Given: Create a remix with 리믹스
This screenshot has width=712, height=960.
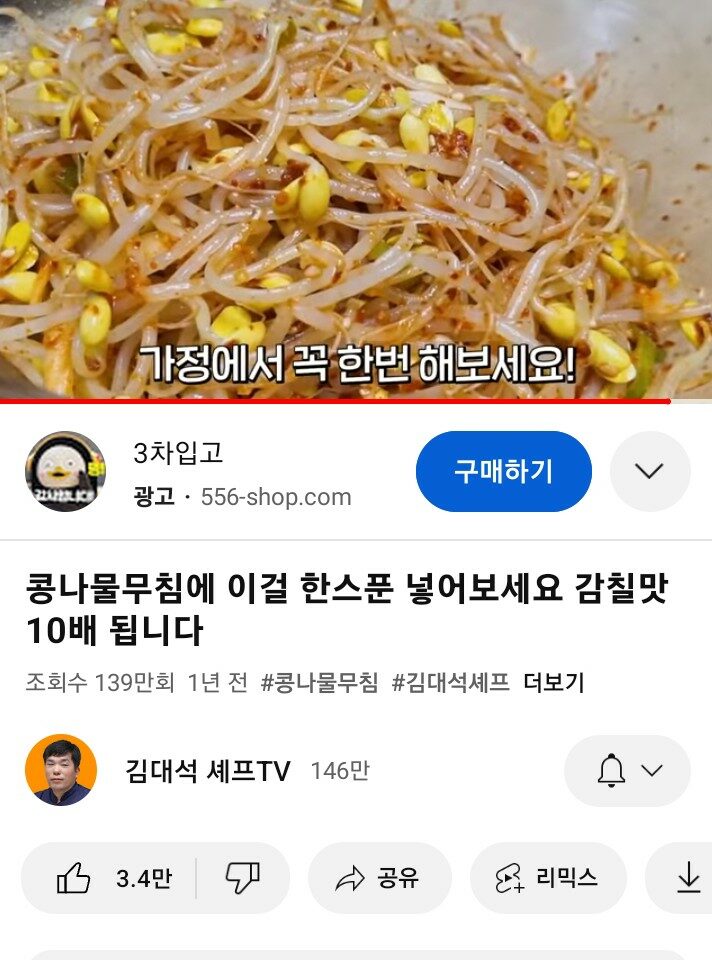Looking at the screenshot, I should (547, 878).
